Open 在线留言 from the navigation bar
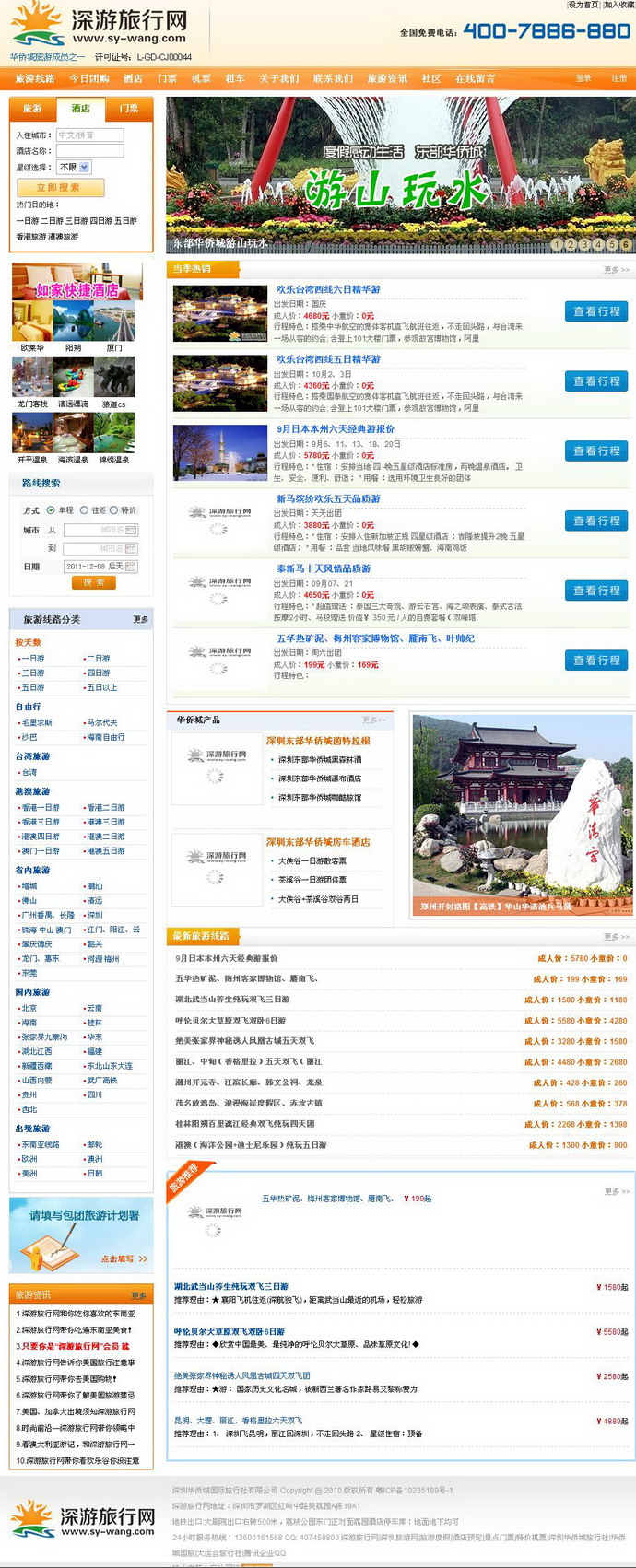This screenshot has height=1568, width=636. pyautogui.click(x=475, y=78)
